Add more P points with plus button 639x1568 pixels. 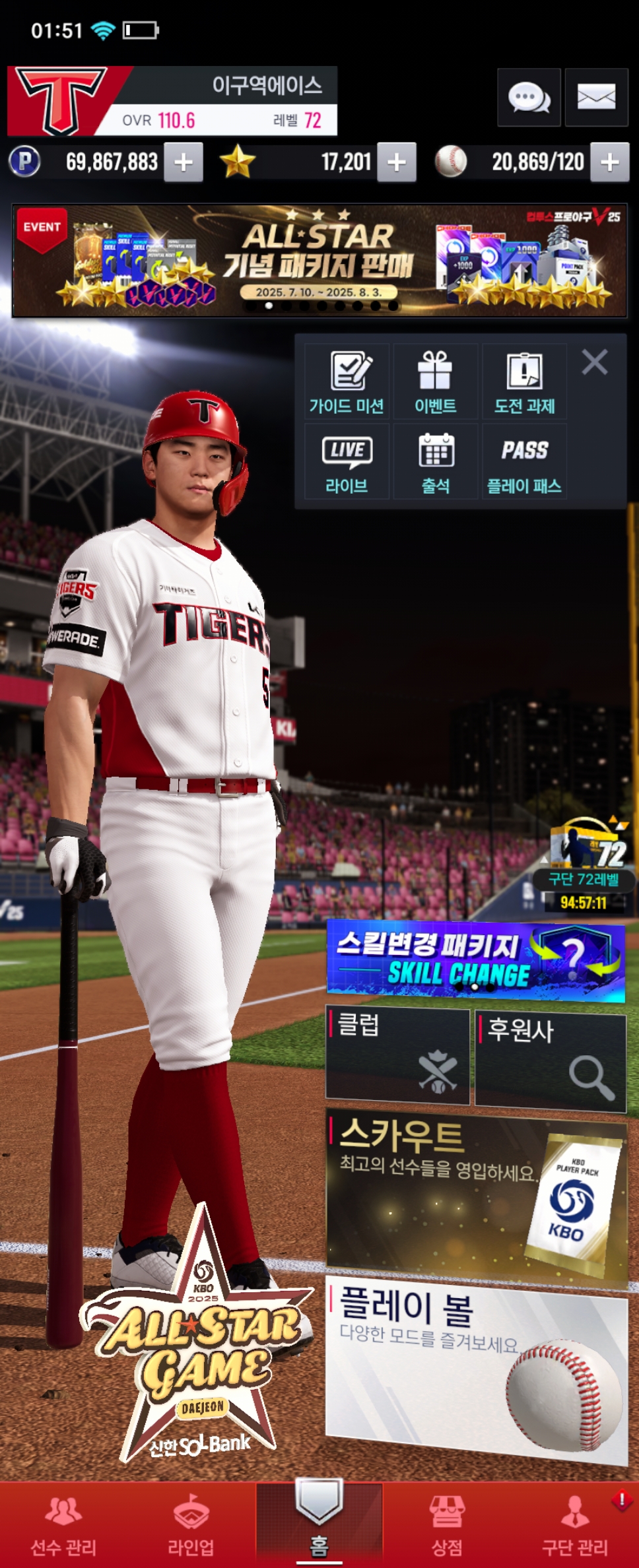[x=184, y=162]
